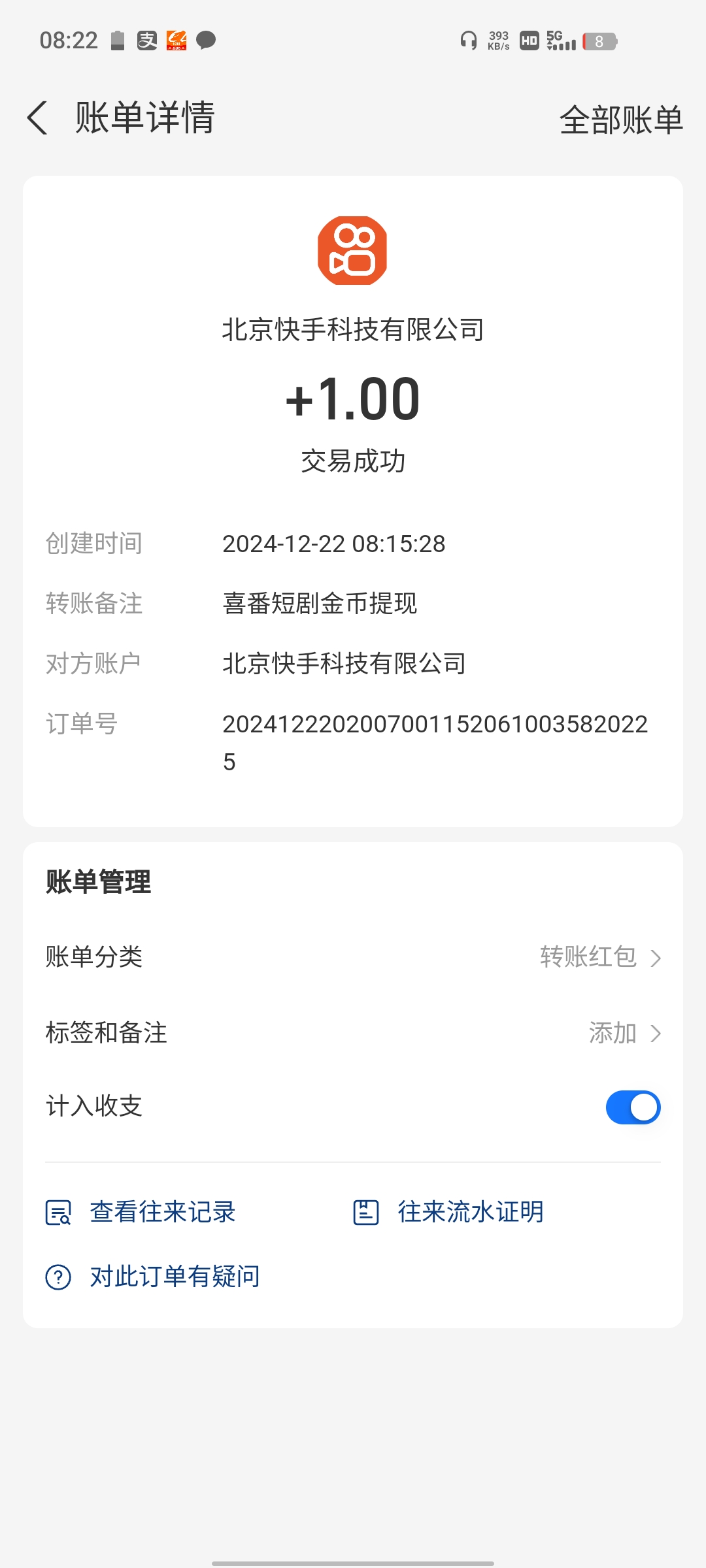Open the 标签和备注 row to add a note

353,1033
